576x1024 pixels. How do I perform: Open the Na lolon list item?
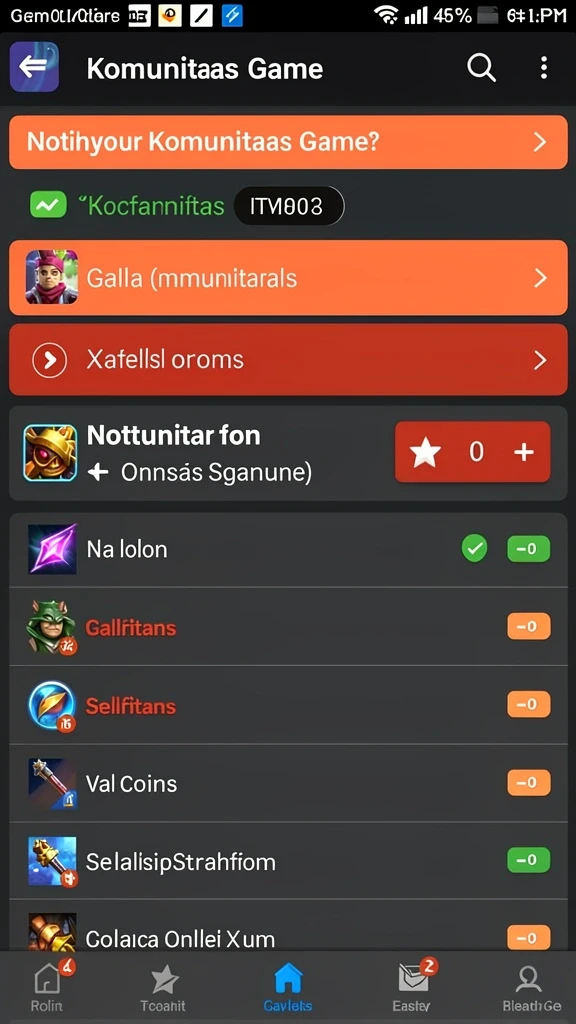tap(288, 549)
